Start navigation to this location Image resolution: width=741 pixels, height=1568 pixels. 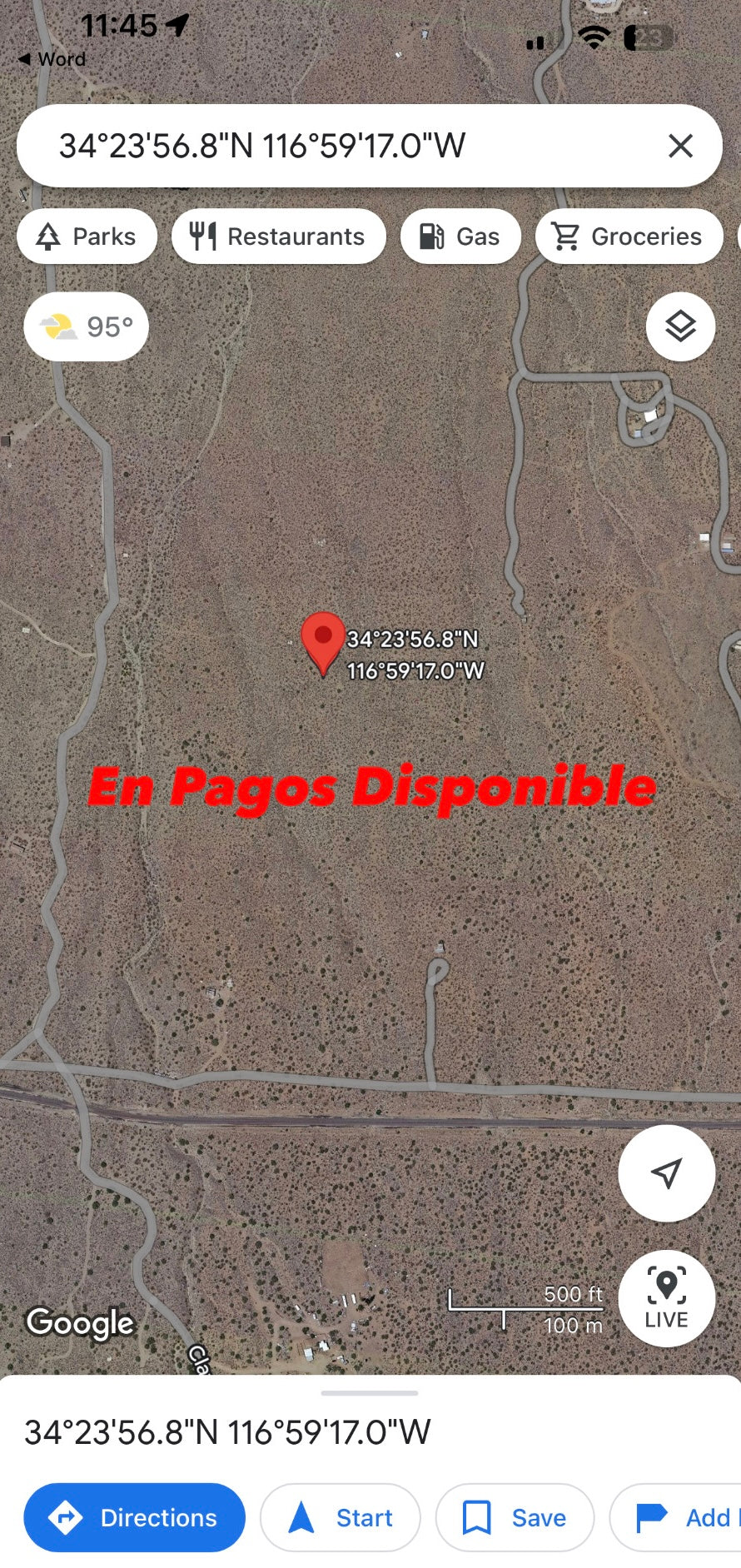click(x=340, y=1517)
